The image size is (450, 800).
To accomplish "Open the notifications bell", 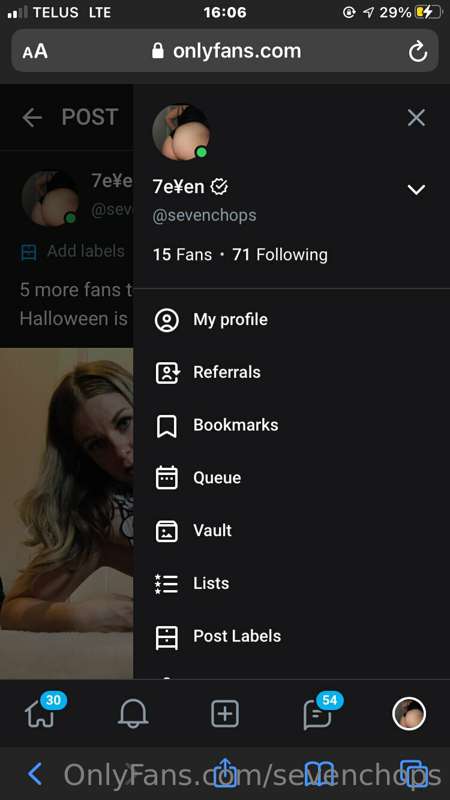I will point(133,713).
